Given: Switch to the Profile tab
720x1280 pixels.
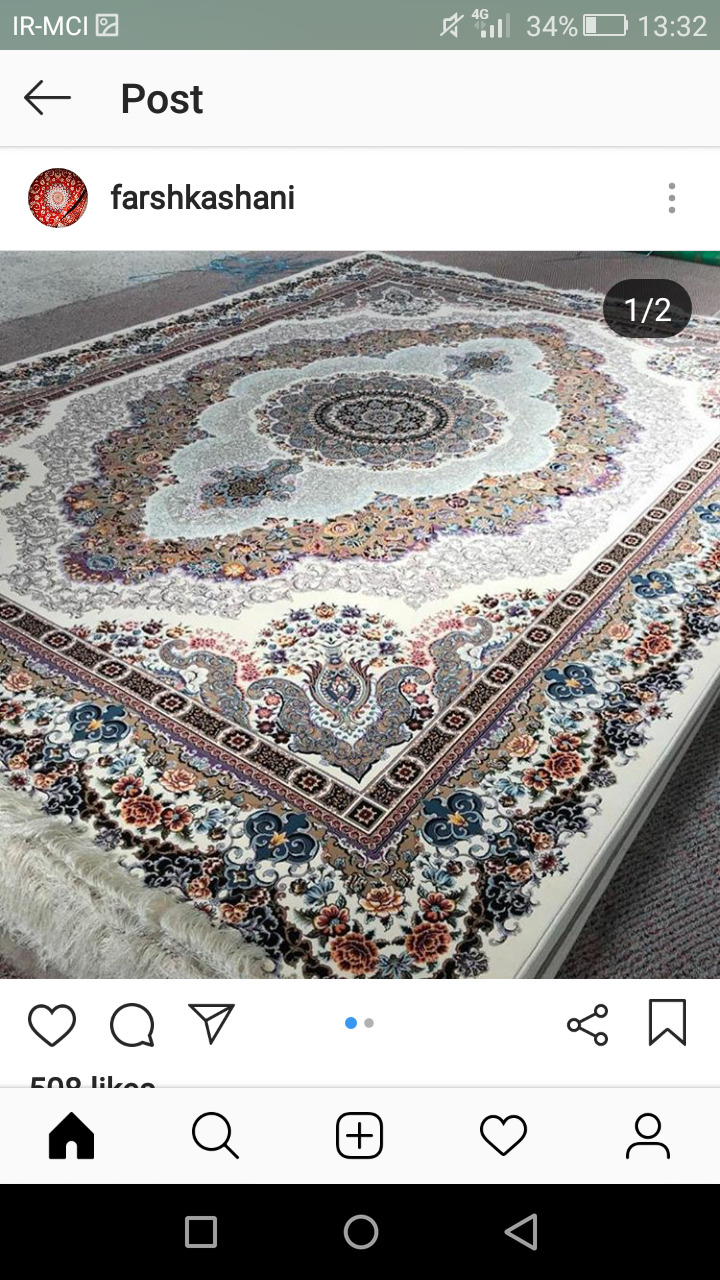Looking at the screenshot, I should coord(647,1136).
